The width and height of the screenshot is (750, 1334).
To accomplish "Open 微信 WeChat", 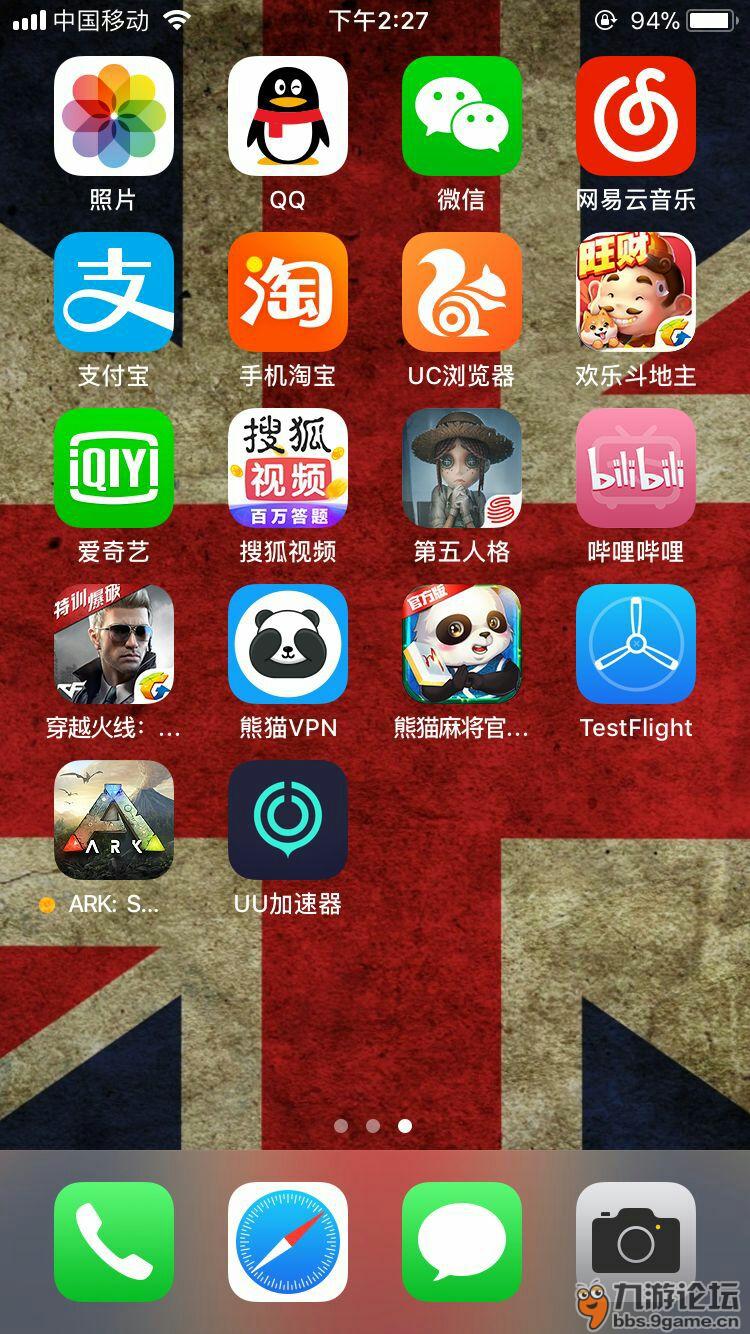I will (x=462, y=116).
